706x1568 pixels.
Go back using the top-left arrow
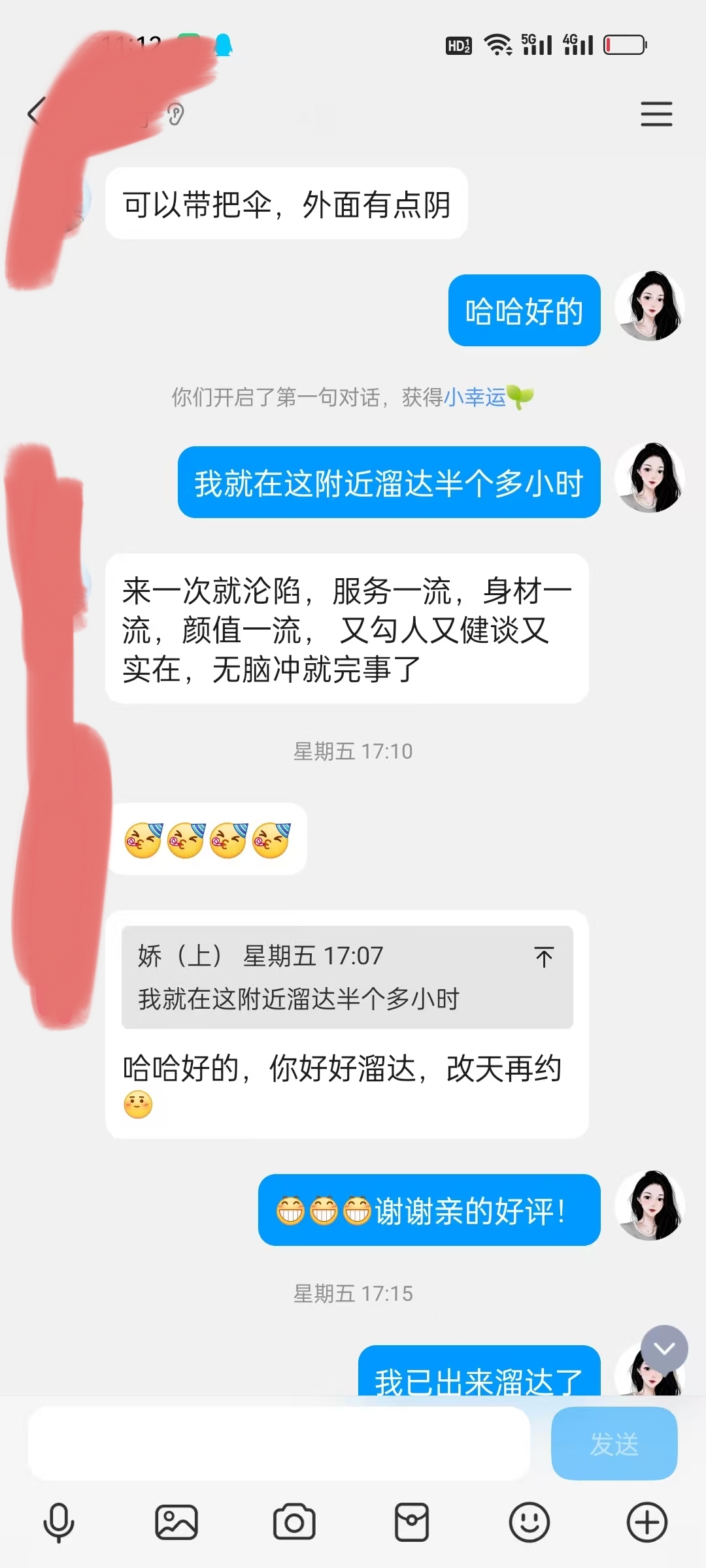click(x=35, y=112)
